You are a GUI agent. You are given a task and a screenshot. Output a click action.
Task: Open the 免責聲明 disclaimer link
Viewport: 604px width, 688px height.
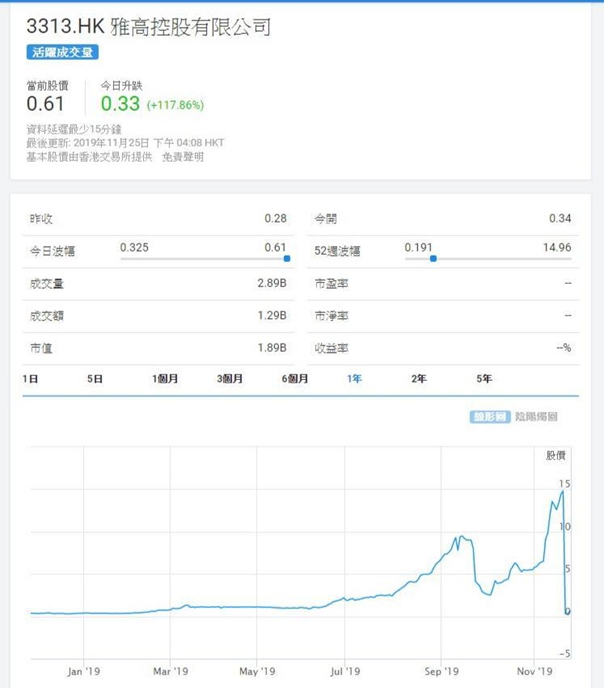(183, 157)
